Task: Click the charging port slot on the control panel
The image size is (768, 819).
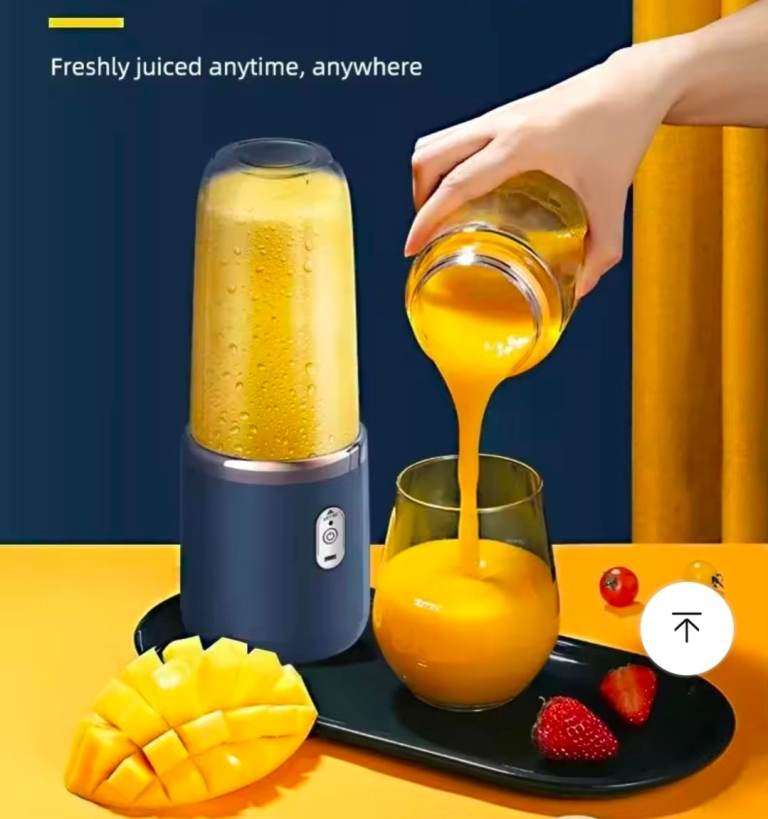Action: click(x=330, y=558)
